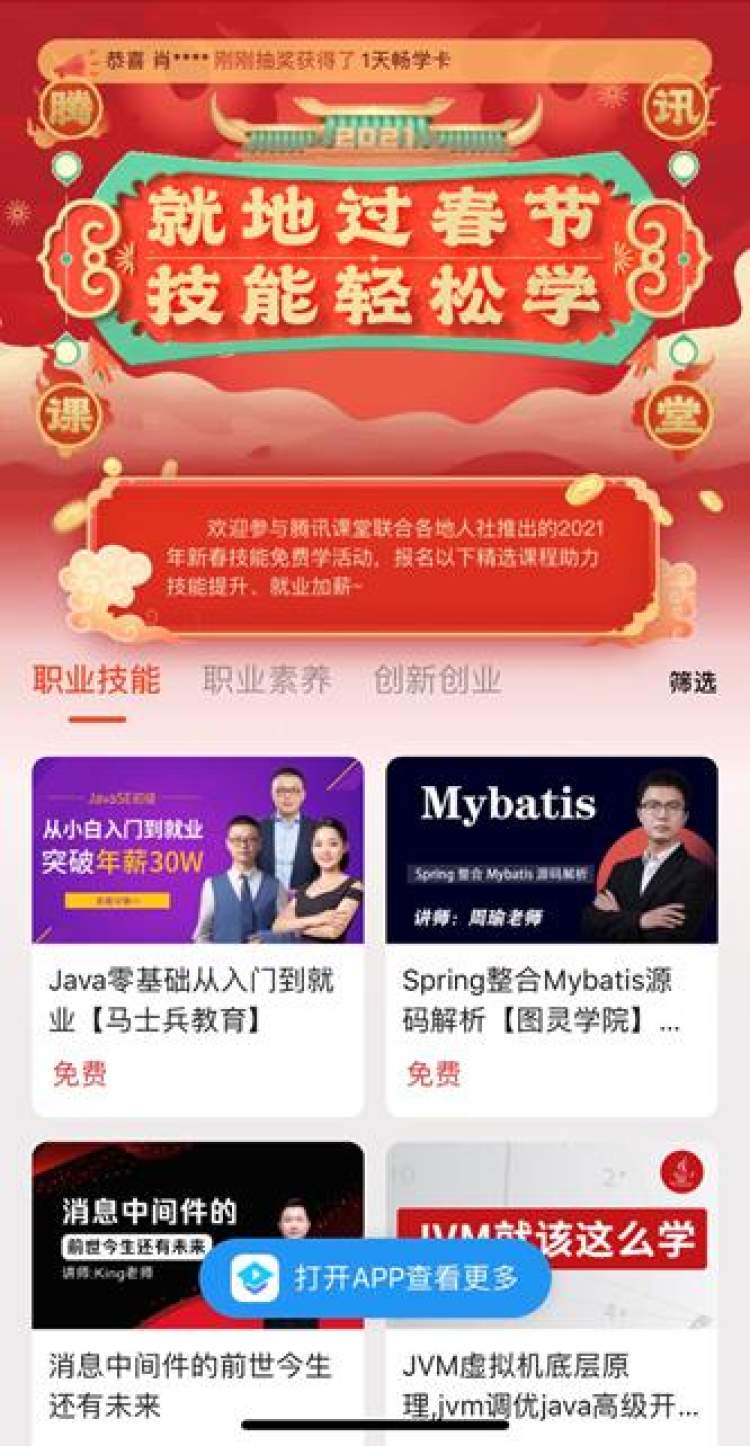
Task: Switch to the 职业素养 tab
Action: [x=267, y=681]
